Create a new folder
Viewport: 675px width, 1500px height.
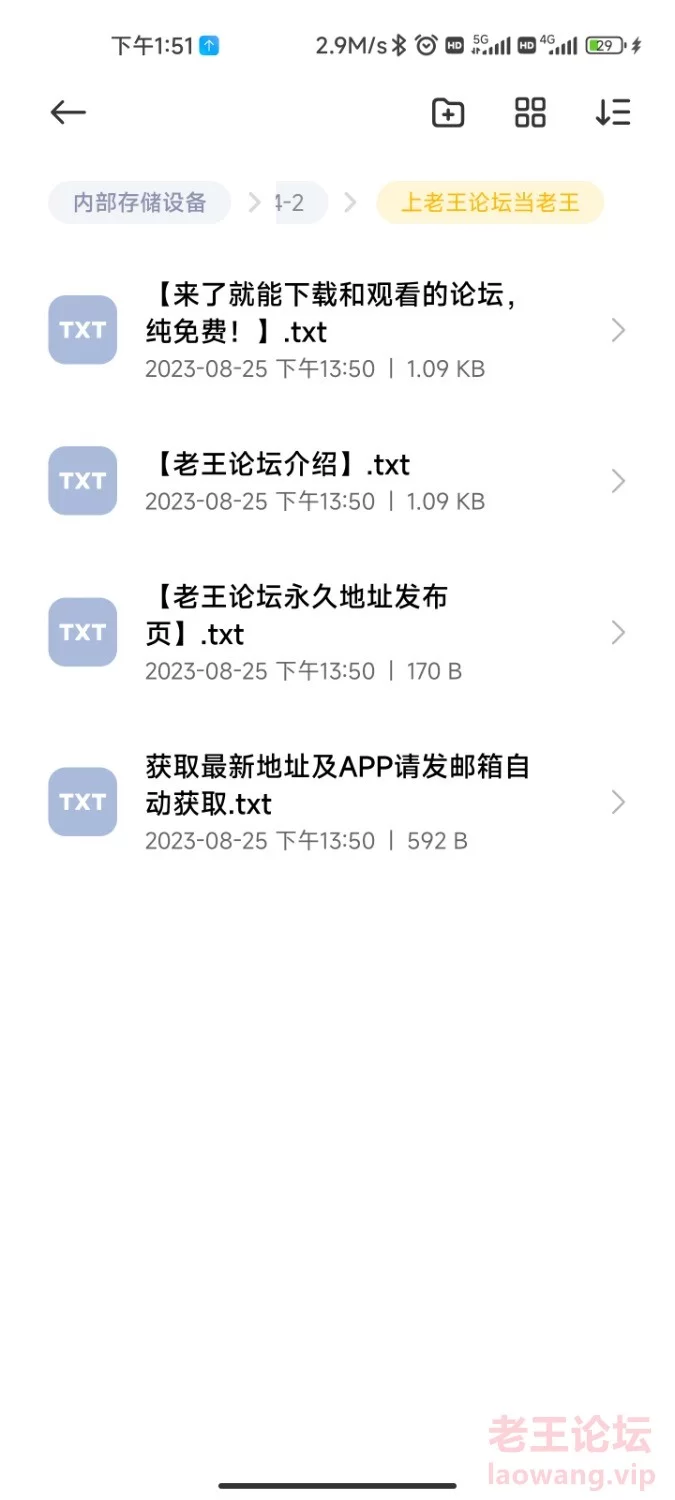448,113
